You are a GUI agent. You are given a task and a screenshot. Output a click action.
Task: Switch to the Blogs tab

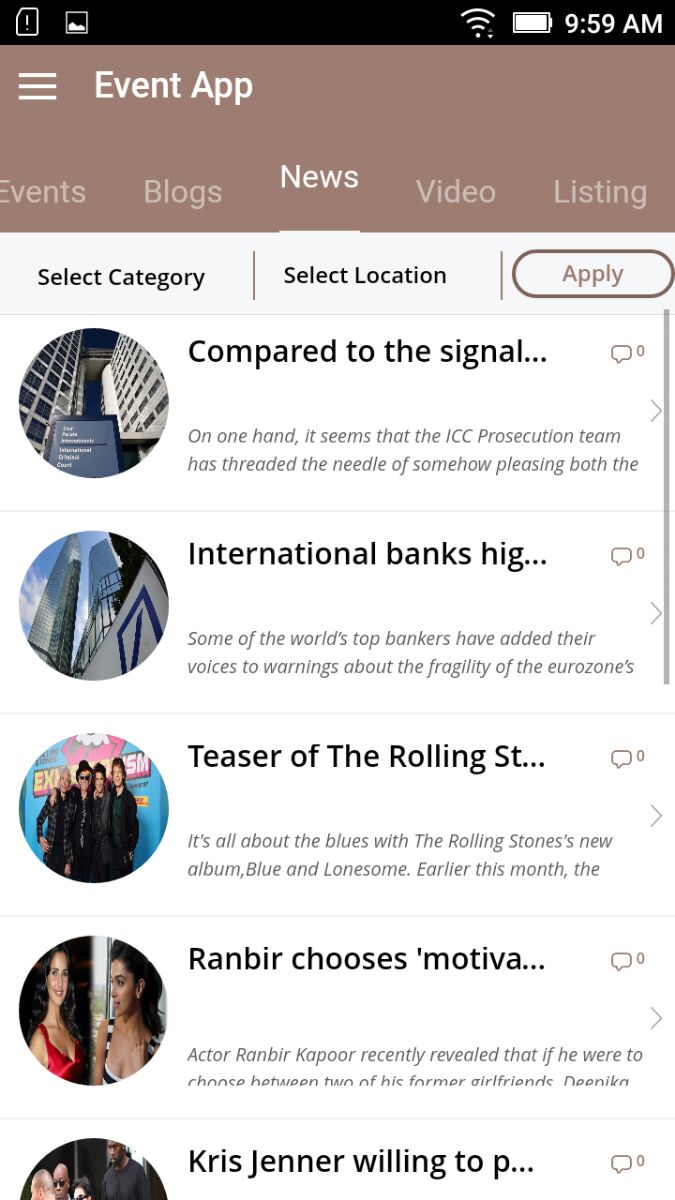click(x=182, y=191)
